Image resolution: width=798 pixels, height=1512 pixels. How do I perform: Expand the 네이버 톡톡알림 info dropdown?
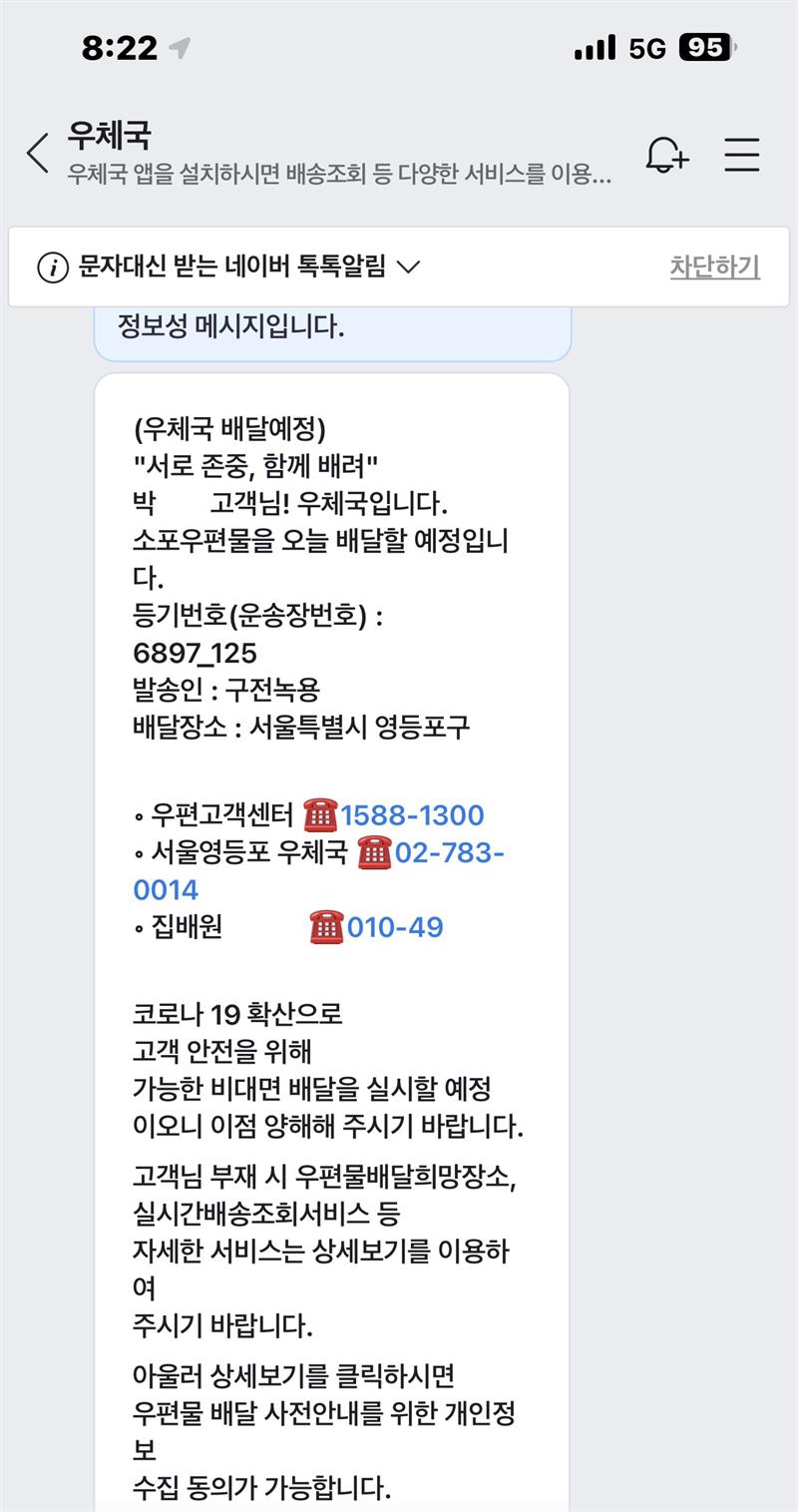tap(409, 267)
